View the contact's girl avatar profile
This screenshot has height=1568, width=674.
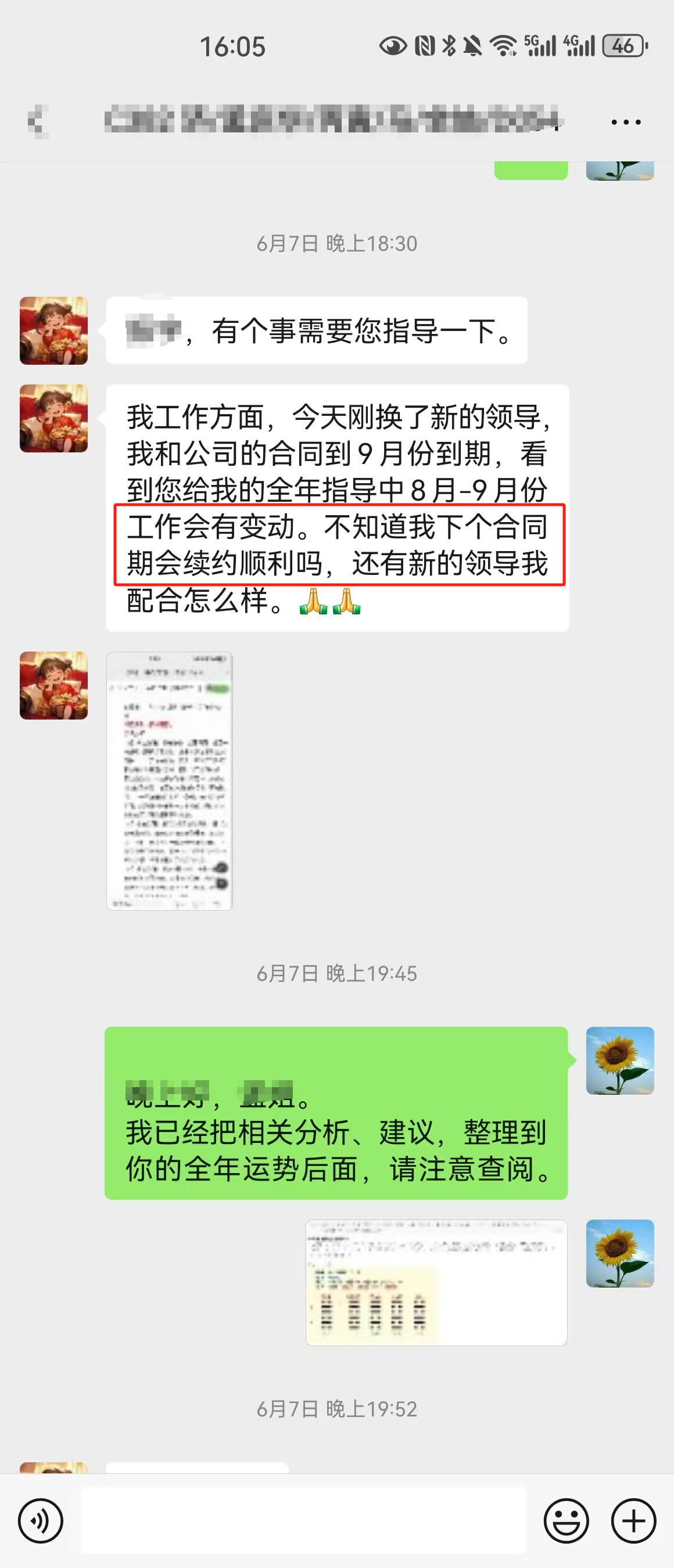(x=53, y=330)
